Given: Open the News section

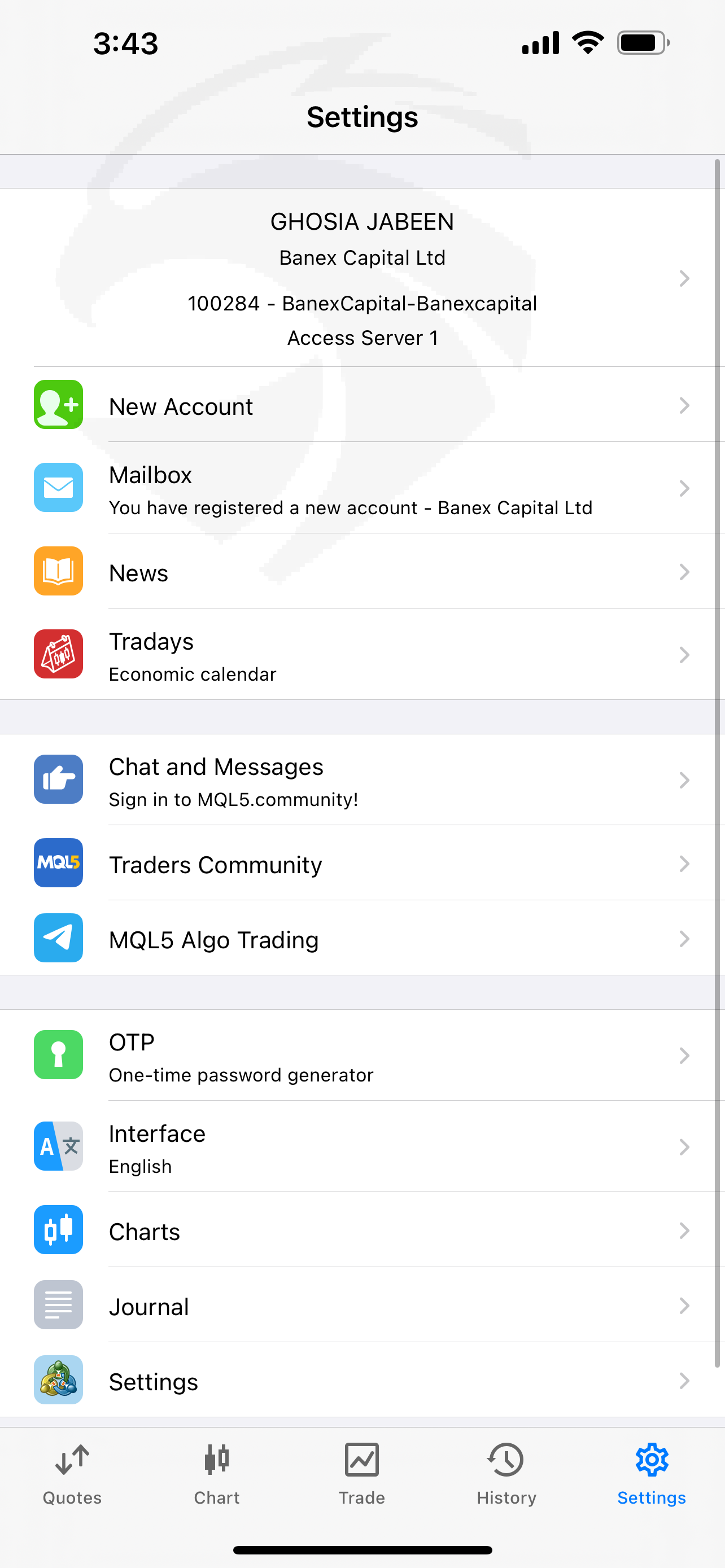Looking at the screenshot, I should pos(362,572).
